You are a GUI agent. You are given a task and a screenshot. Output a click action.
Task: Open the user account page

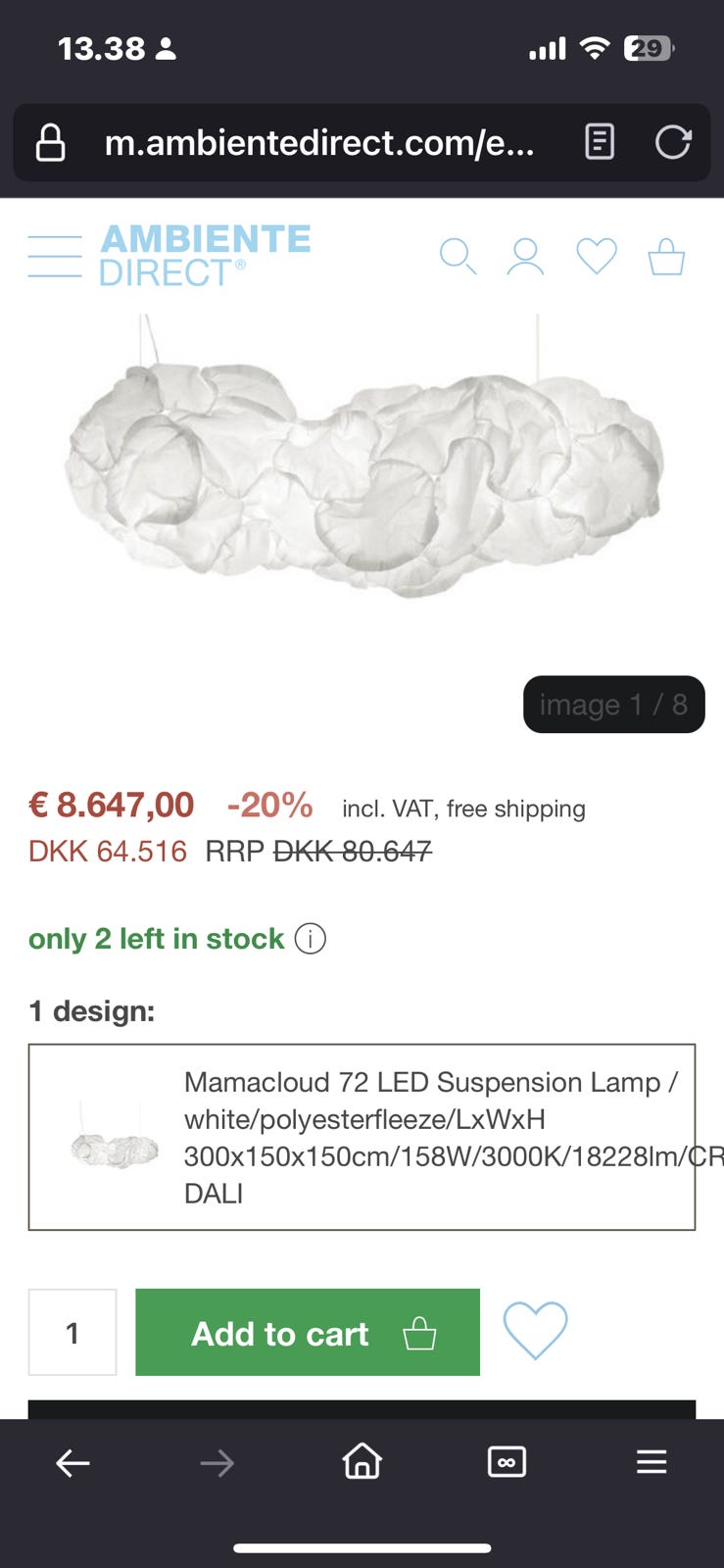(525, 257)
